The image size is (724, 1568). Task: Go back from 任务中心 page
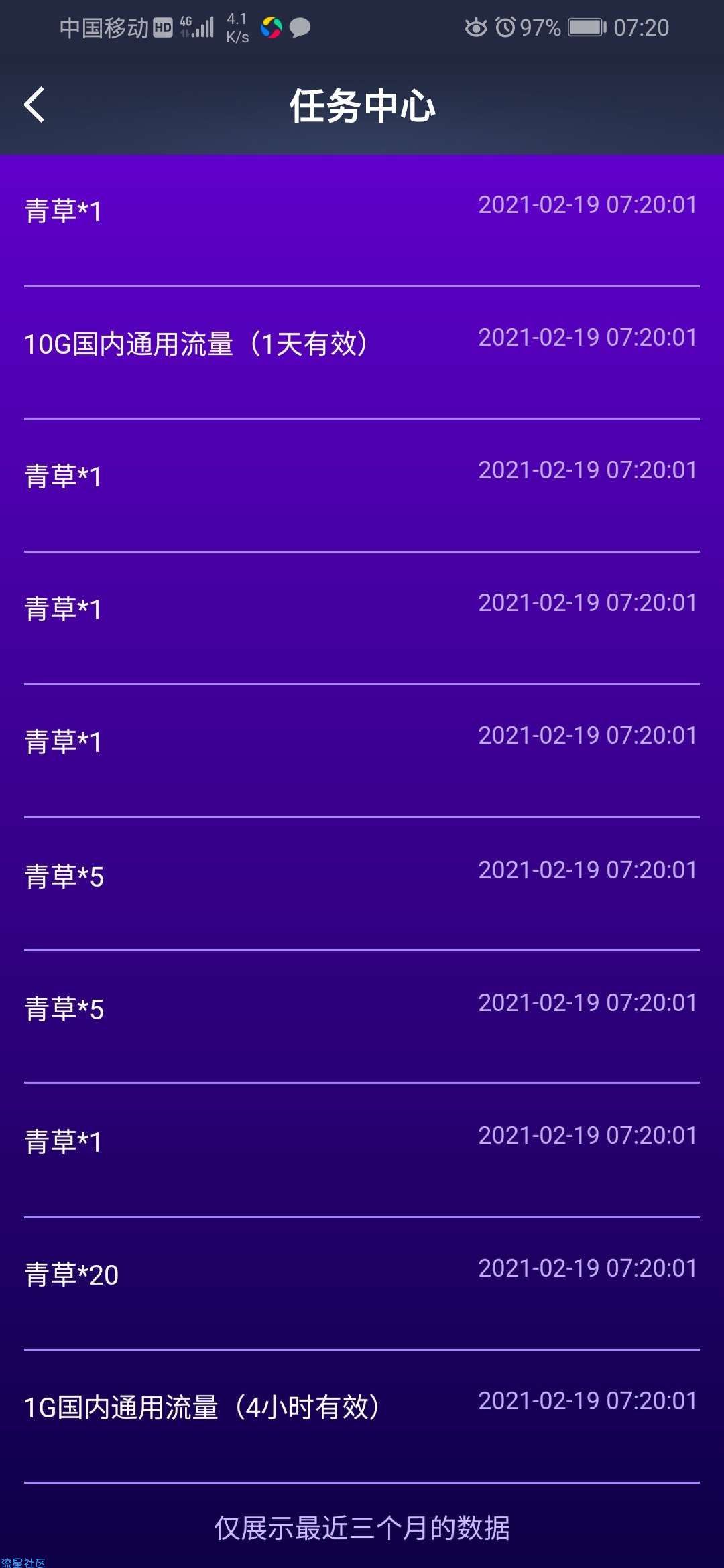coord(34,105)
